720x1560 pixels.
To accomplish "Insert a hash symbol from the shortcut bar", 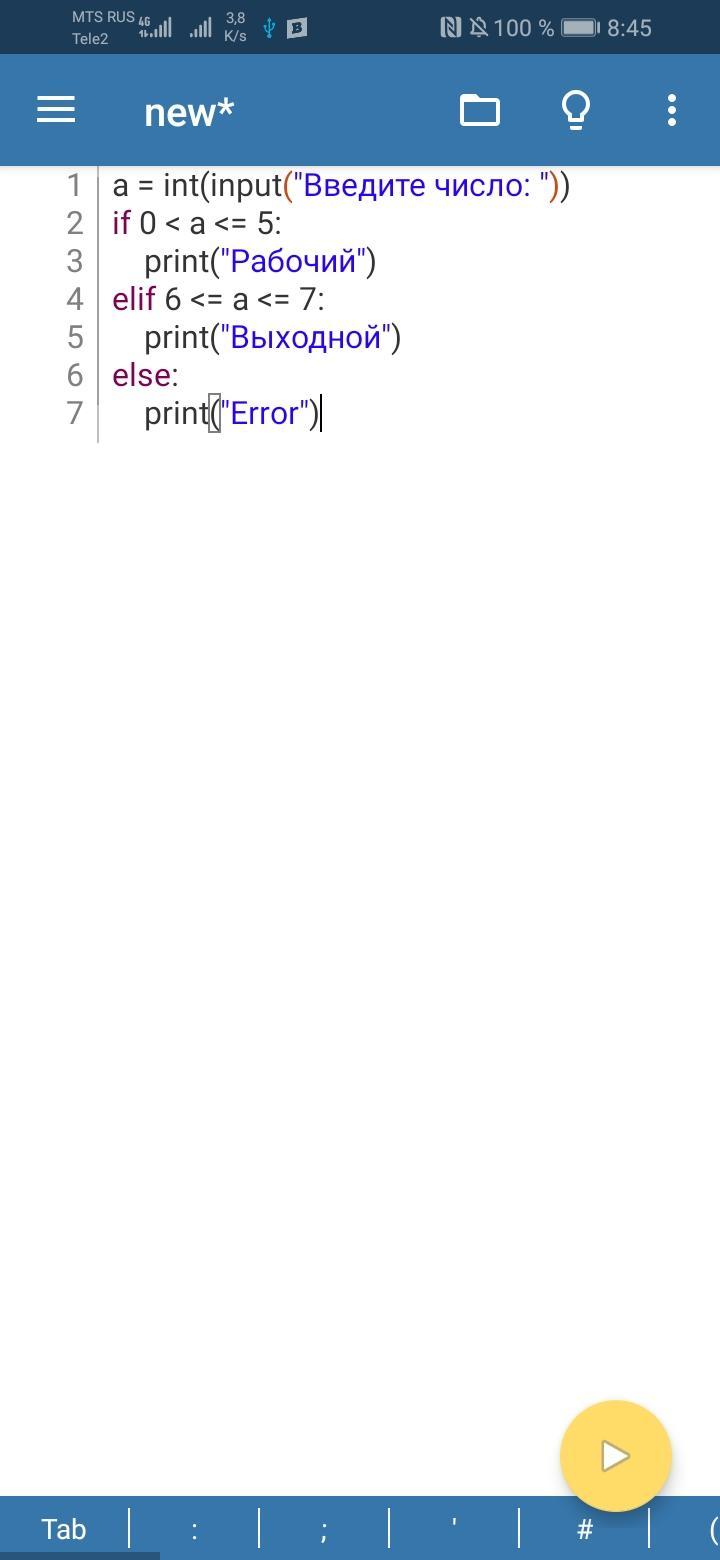I will point(585,1529).
